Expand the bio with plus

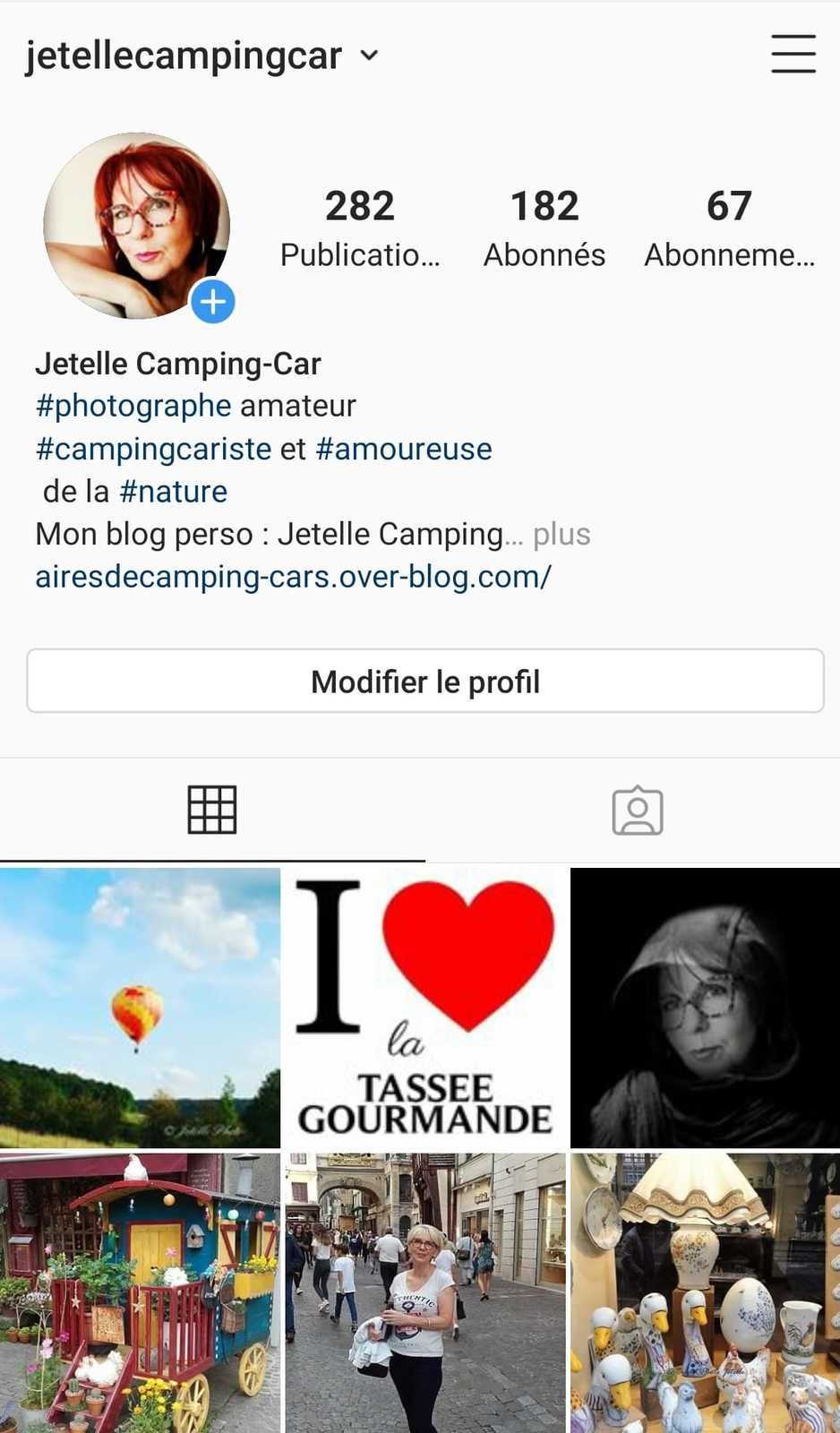click(561, 534)
